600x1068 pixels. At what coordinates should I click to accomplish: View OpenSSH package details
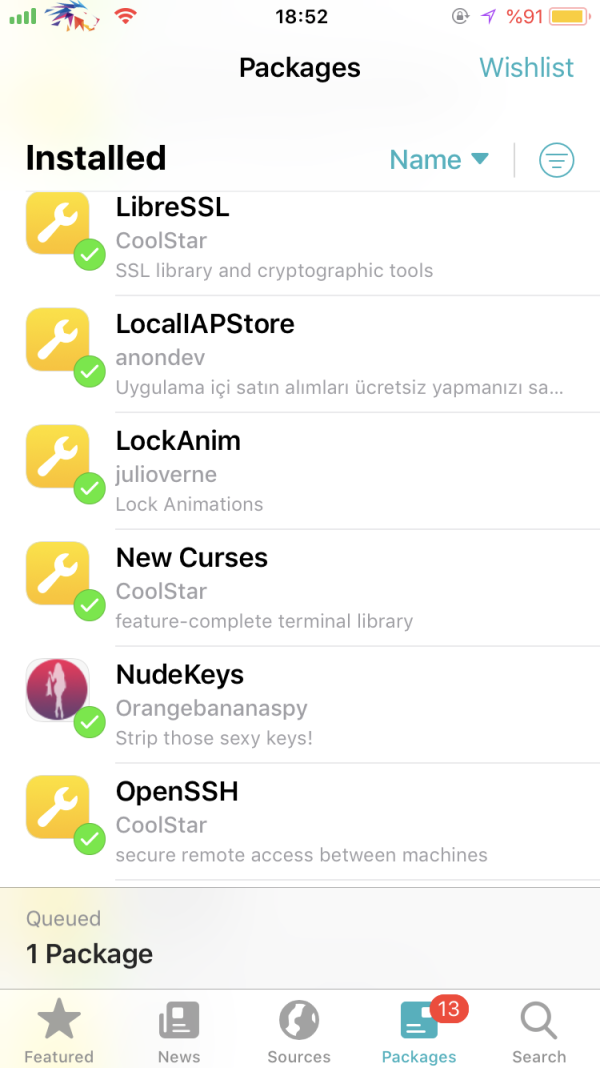(x=300, y=822)
